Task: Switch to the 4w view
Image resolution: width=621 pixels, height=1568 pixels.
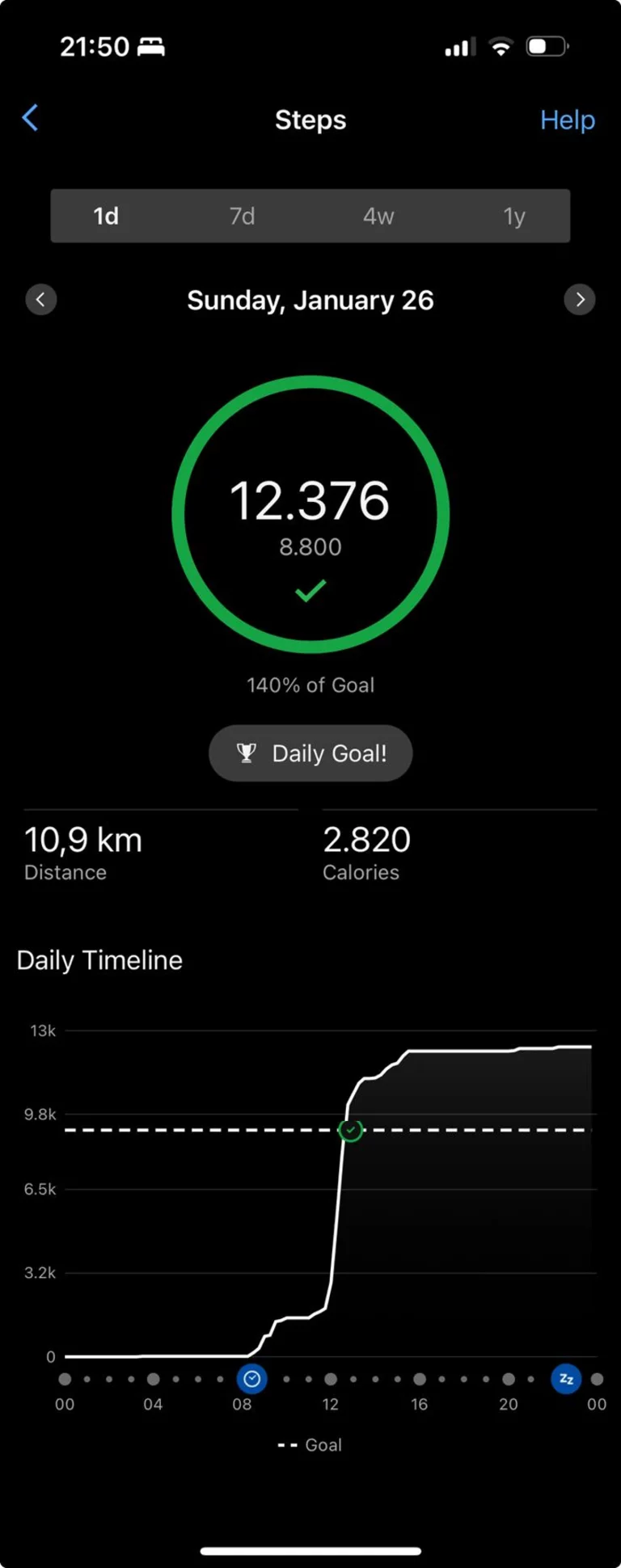Action: pos(378,216)
